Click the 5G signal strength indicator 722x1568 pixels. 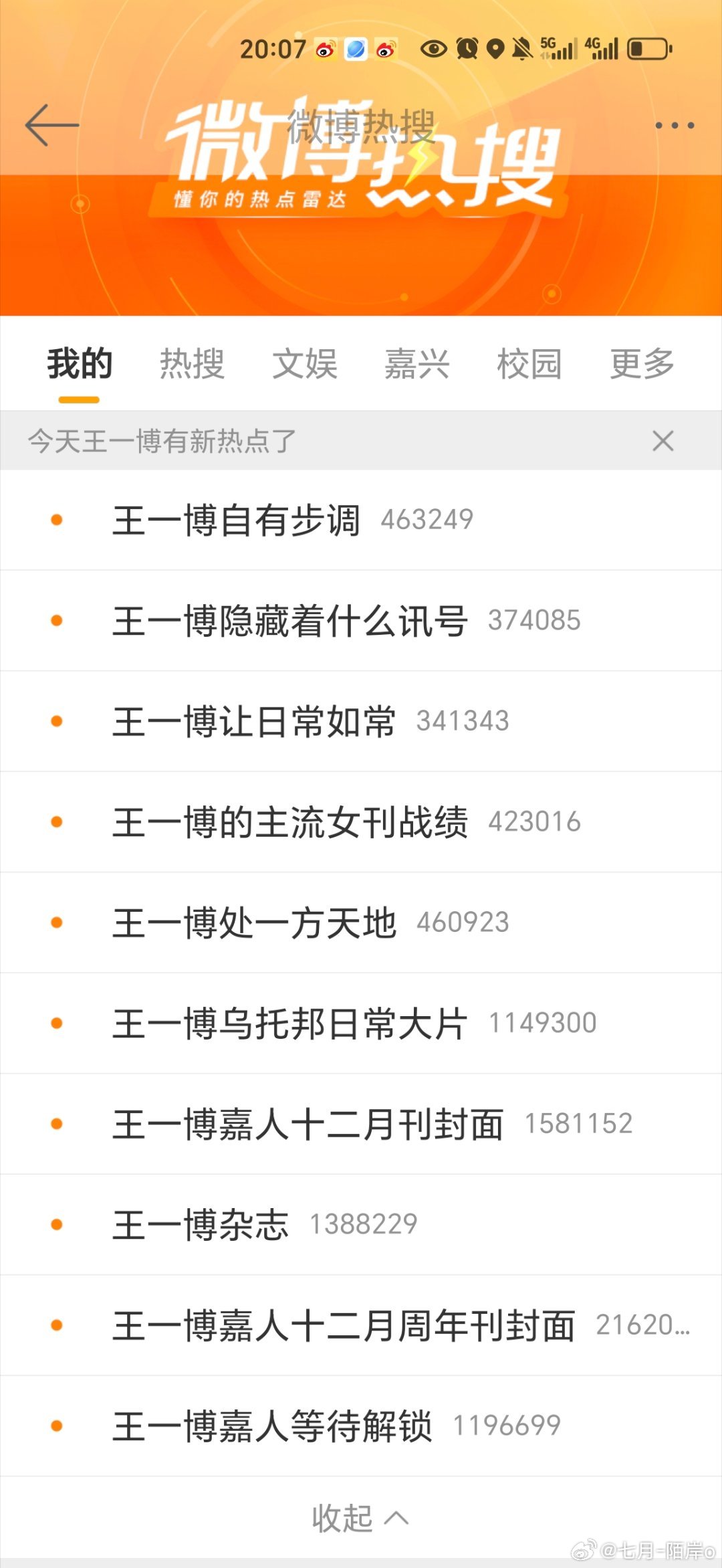tap(559, 47)
